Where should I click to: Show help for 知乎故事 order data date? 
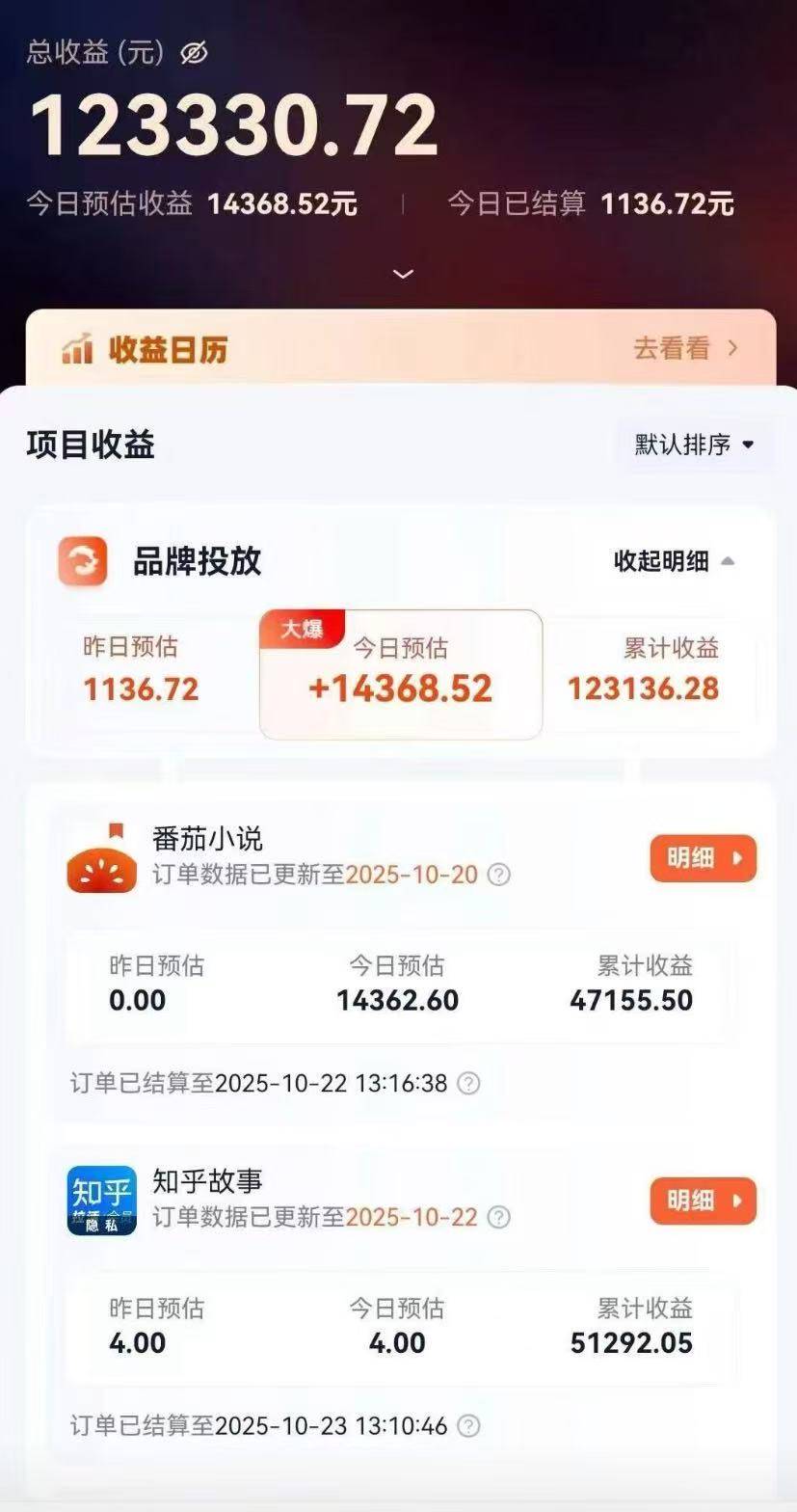(498, 1217)
